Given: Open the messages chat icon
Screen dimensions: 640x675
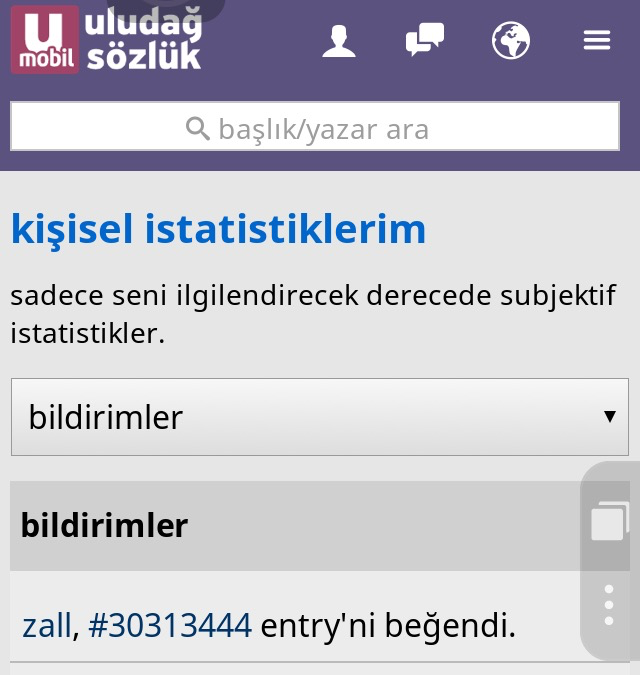Looking at the screenshot, I should point(424,41).
